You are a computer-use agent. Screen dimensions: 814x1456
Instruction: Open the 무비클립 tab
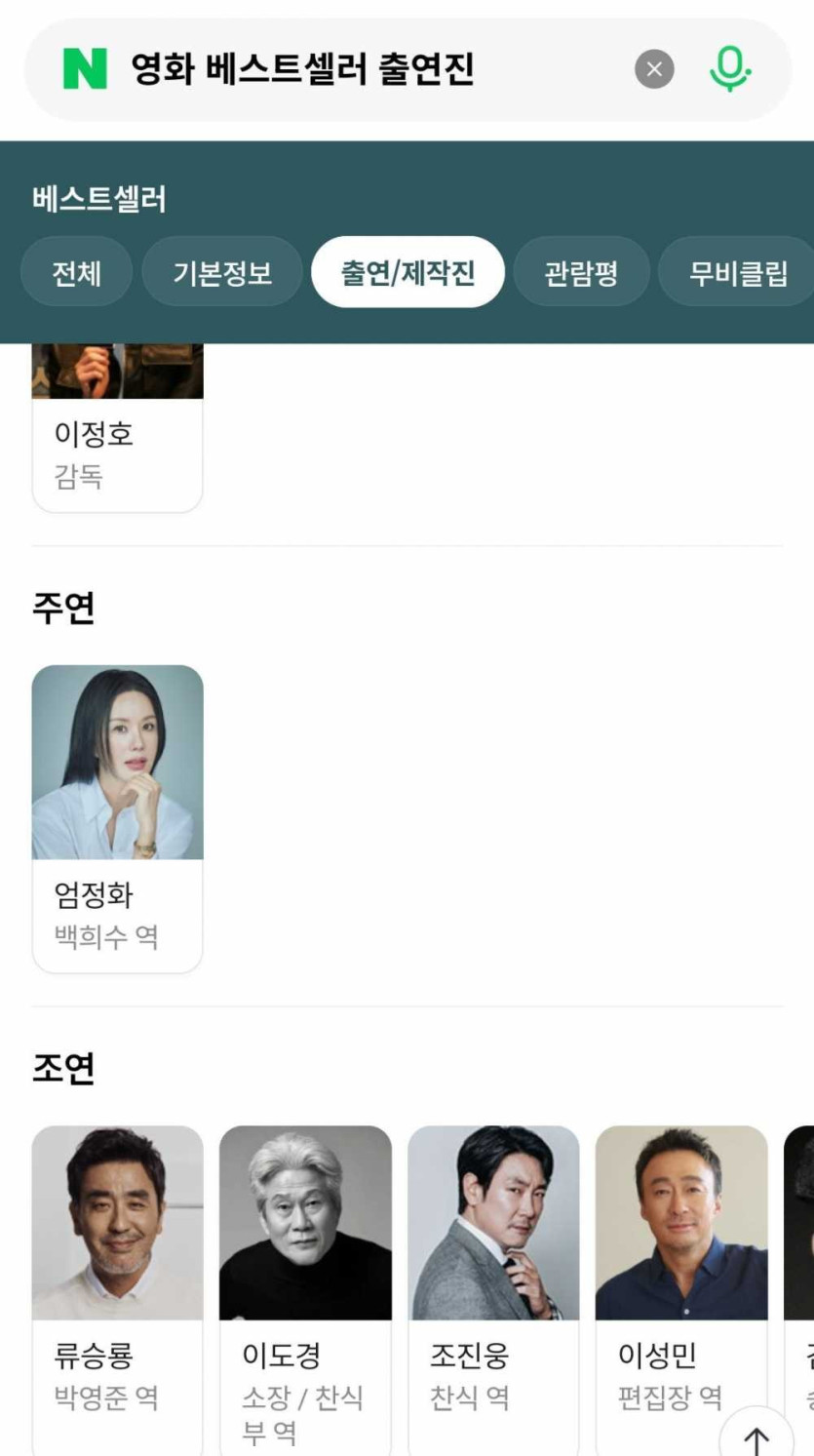(737, 273)
